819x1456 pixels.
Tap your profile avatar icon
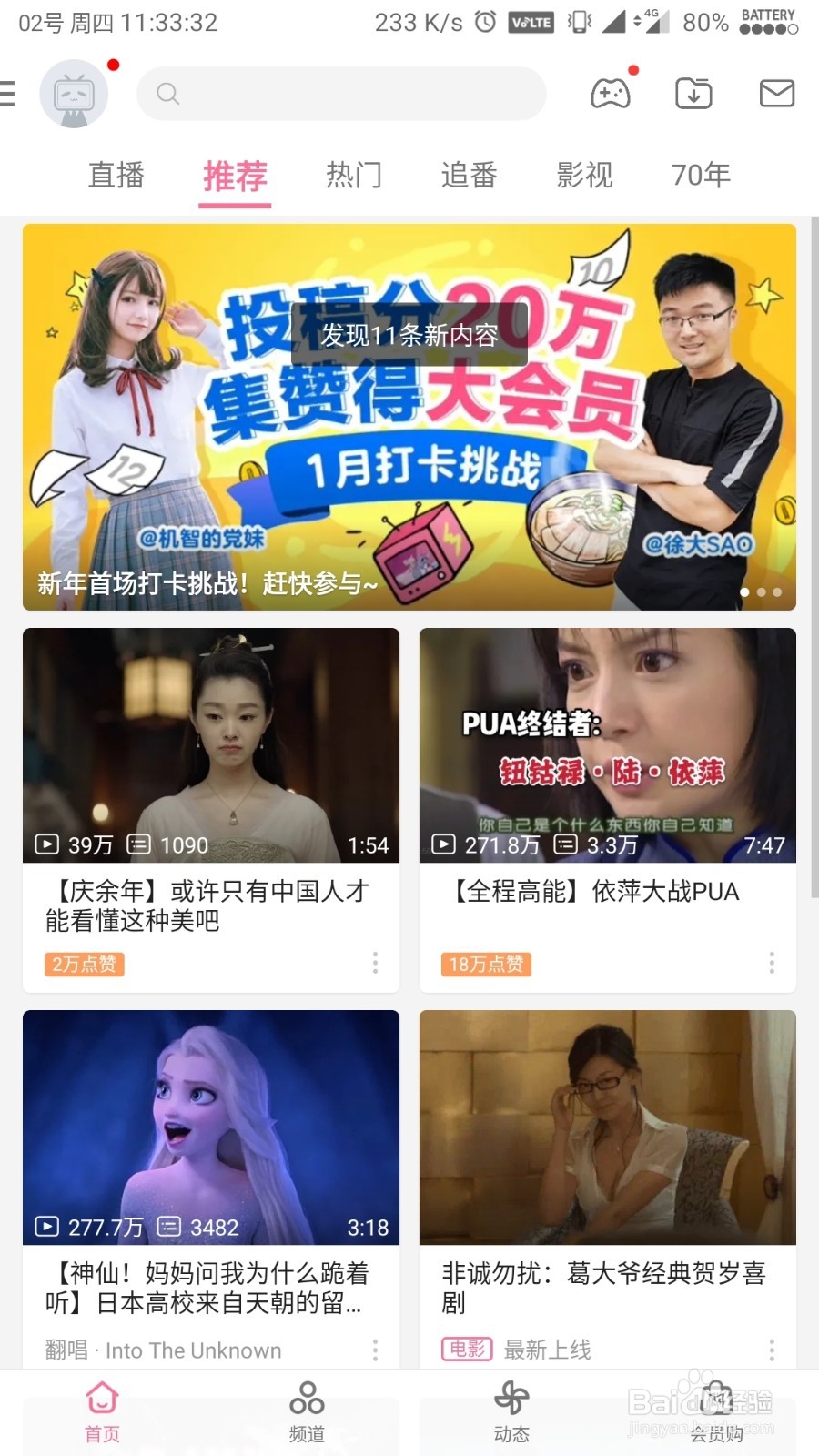[x=74, y=93]
